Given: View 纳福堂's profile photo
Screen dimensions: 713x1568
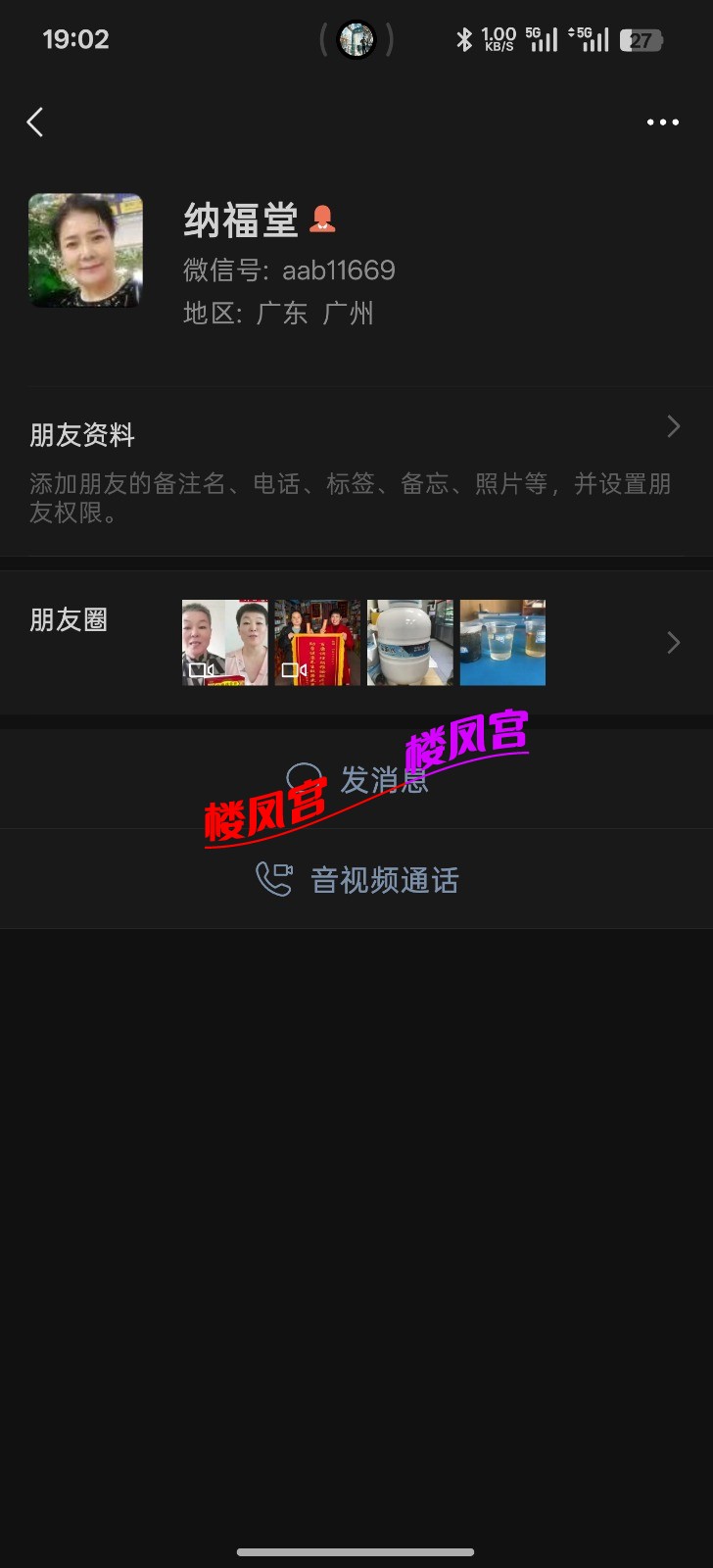Looking at the screenshot, I should click(85, 251).
